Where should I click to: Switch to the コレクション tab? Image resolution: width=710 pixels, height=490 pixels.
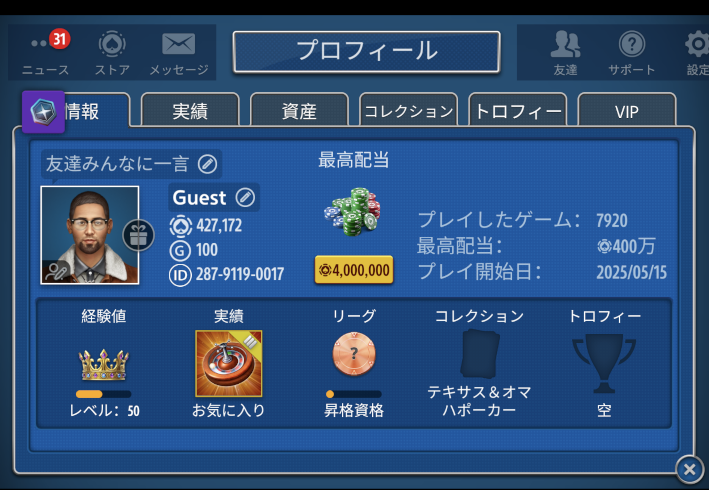(x=408, y=111)
